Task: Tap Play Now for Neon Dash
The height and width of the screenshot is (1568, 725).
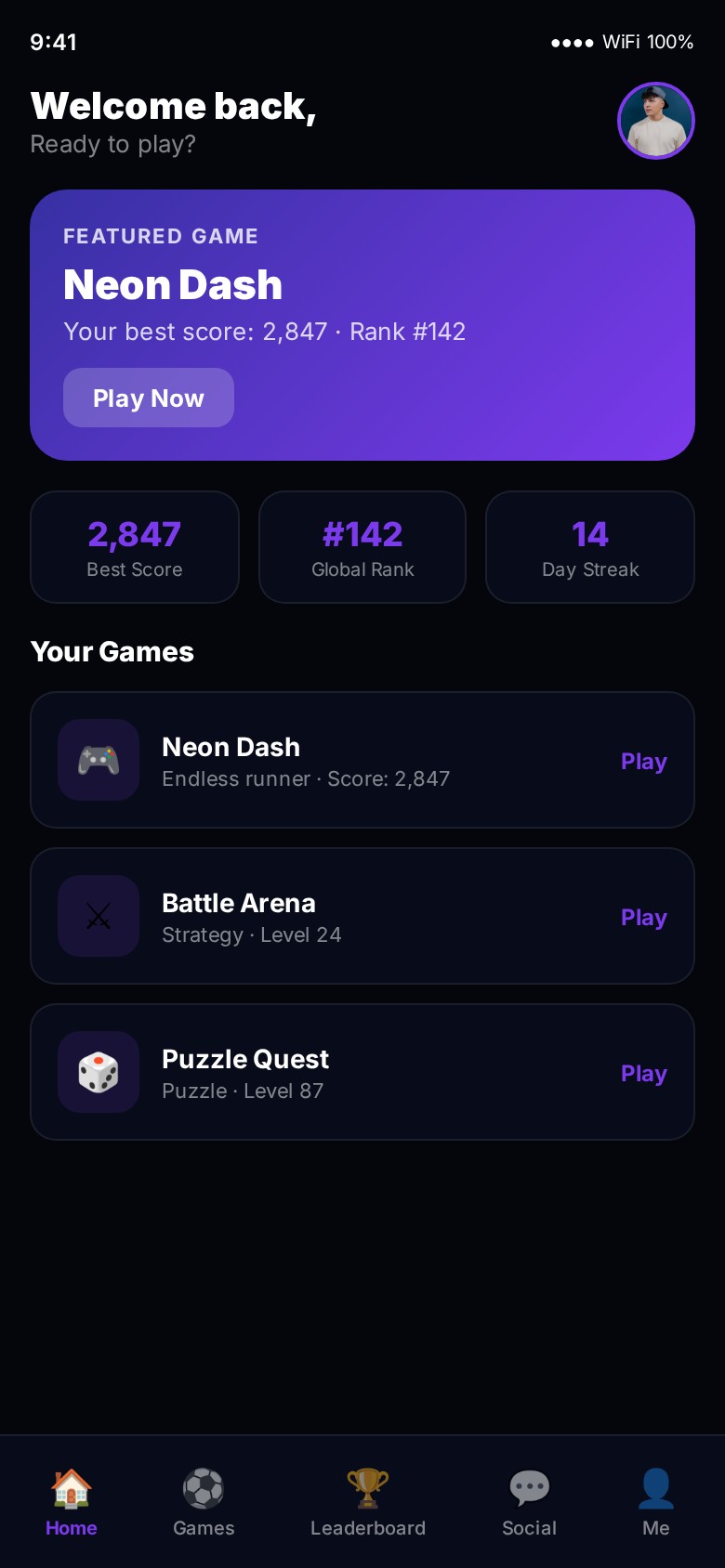Action: tap(149, 398)
